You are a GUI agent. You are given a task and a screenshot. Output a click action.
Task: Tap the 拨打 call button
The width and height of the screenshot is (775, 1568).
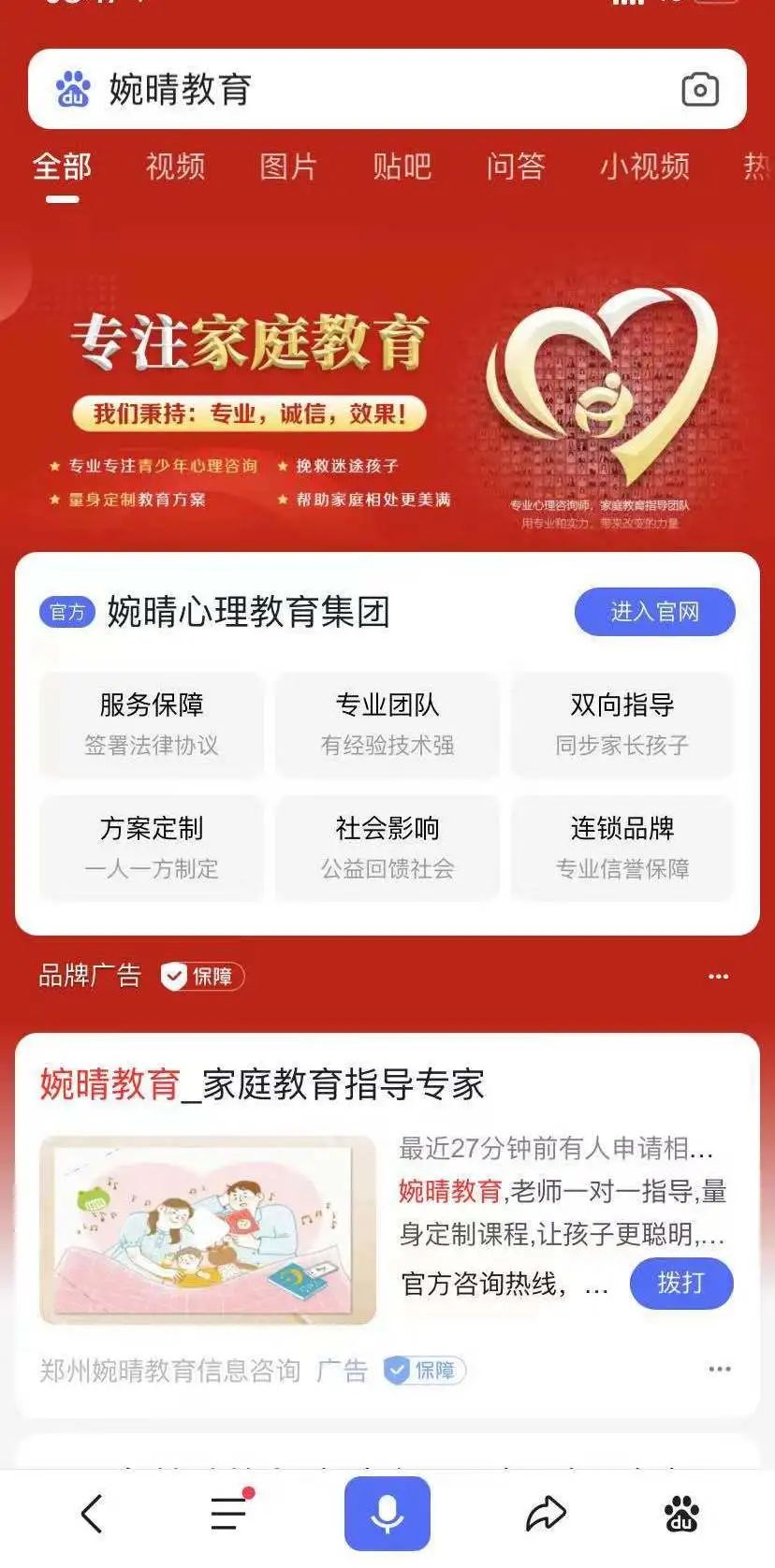681,1284
